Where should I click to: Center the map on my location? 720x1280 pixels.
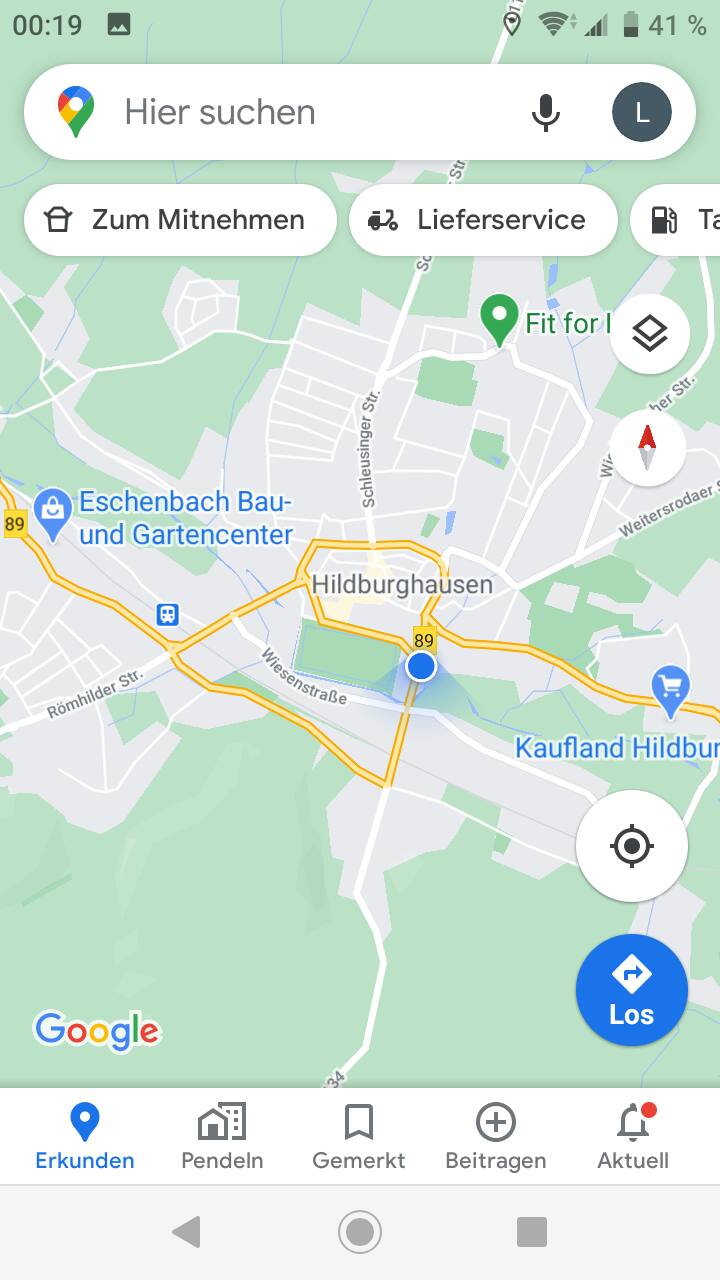pos(632,846)
